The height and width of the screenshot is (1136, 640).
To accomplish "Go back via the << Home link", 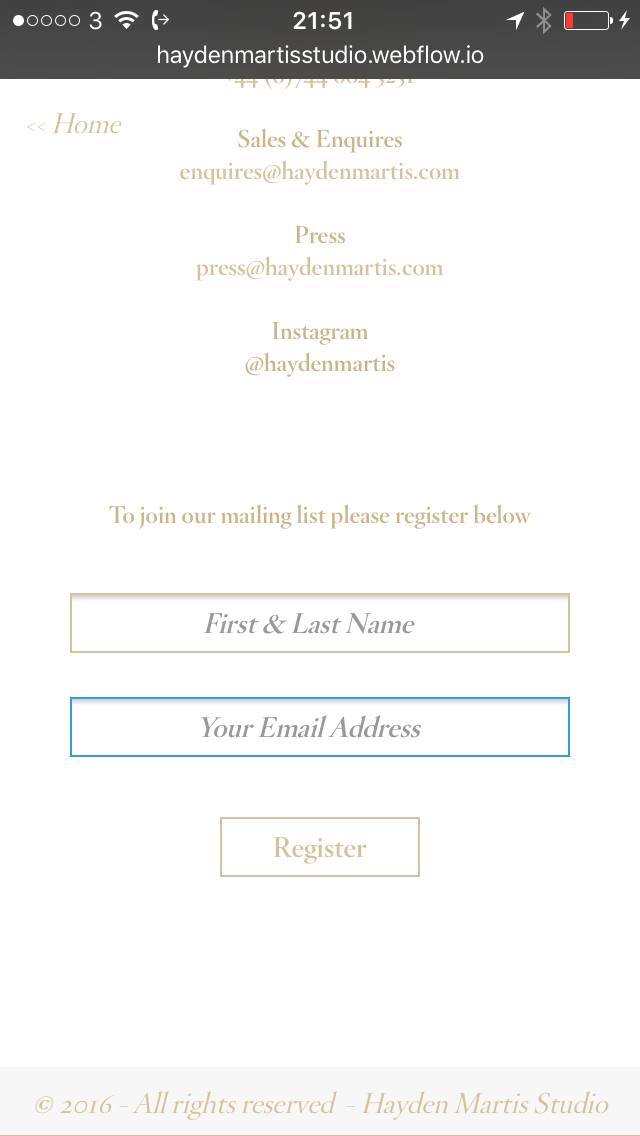I will pos(74,125).
